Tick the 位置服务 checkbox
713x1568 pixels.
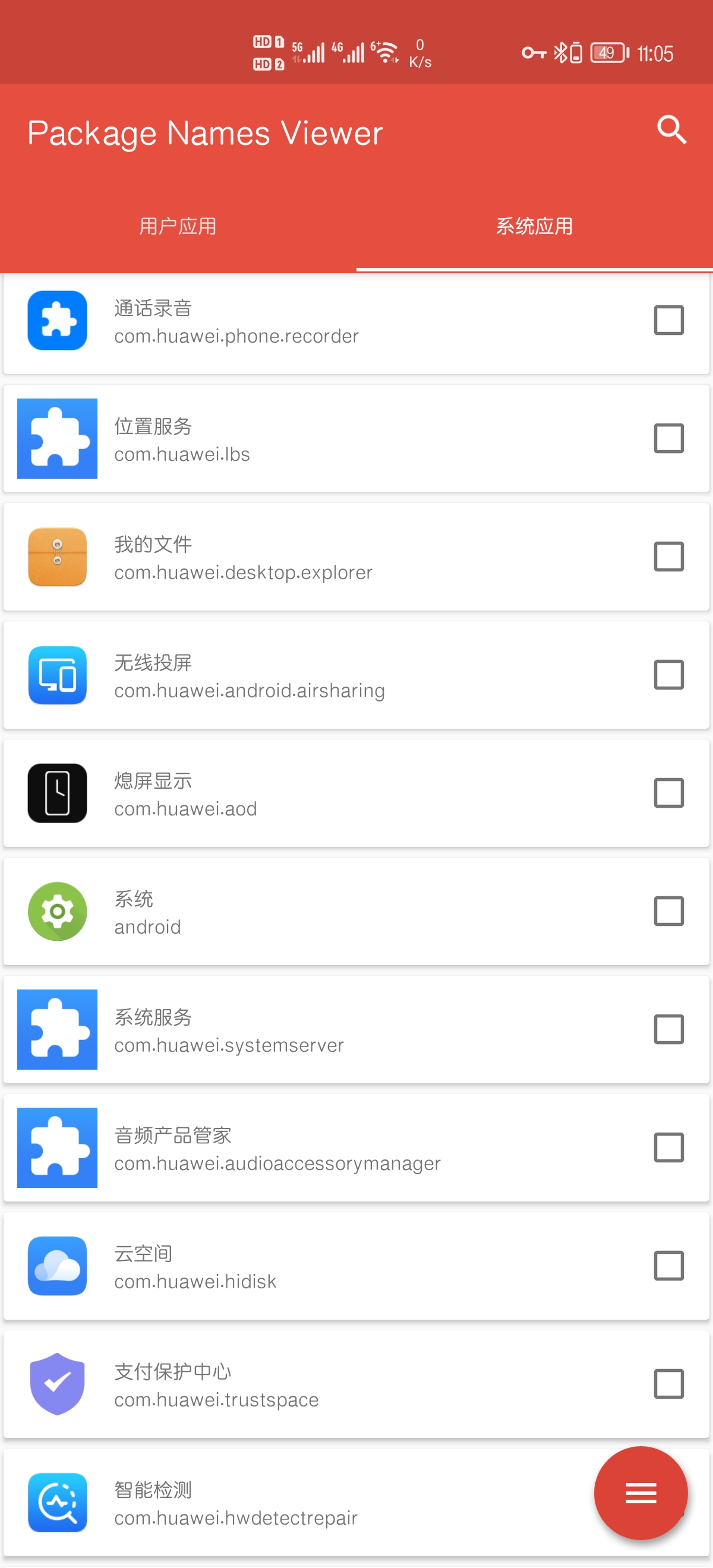(x=668, y=439)
